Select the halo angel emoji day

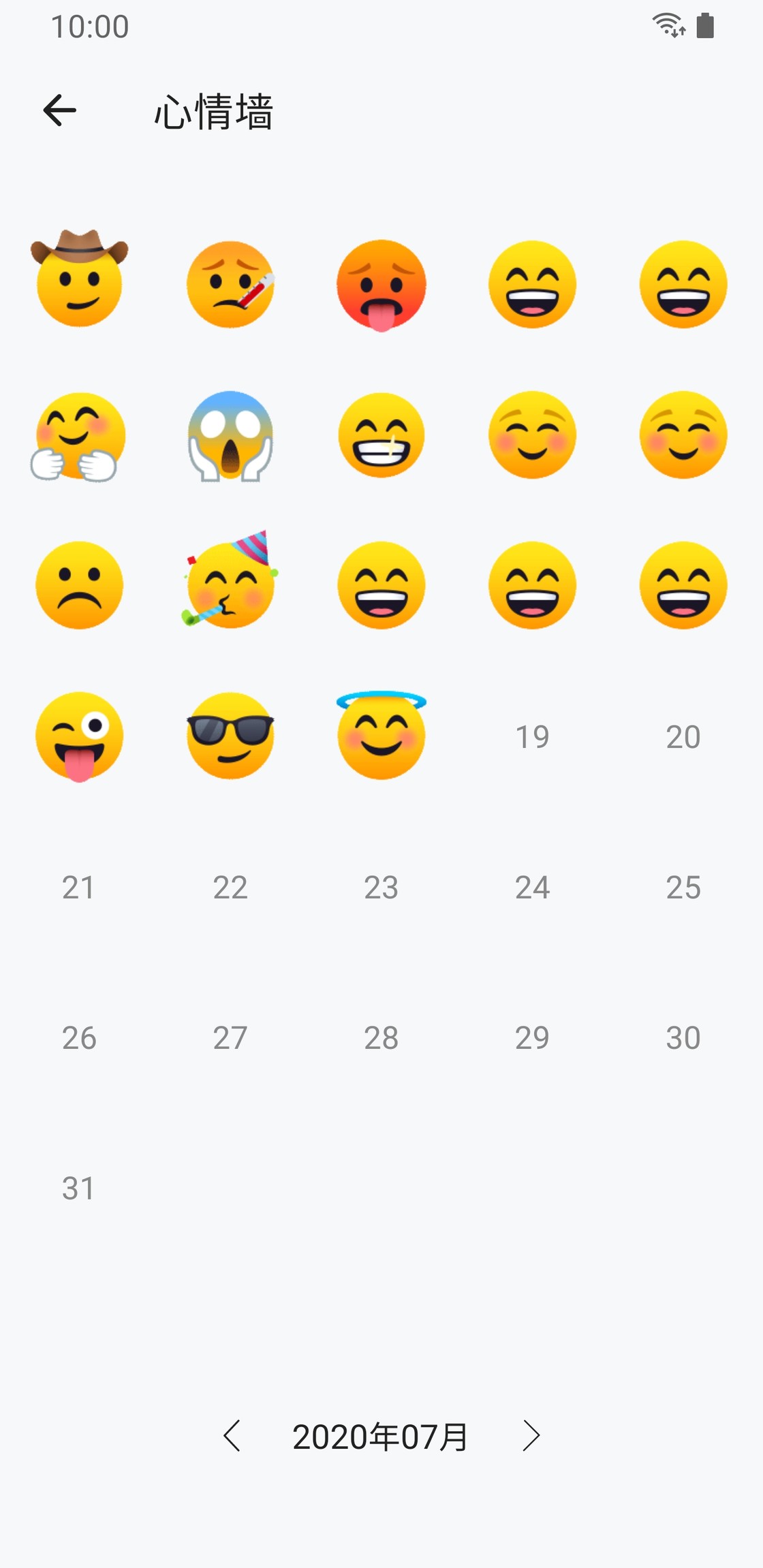pos(381,735)
